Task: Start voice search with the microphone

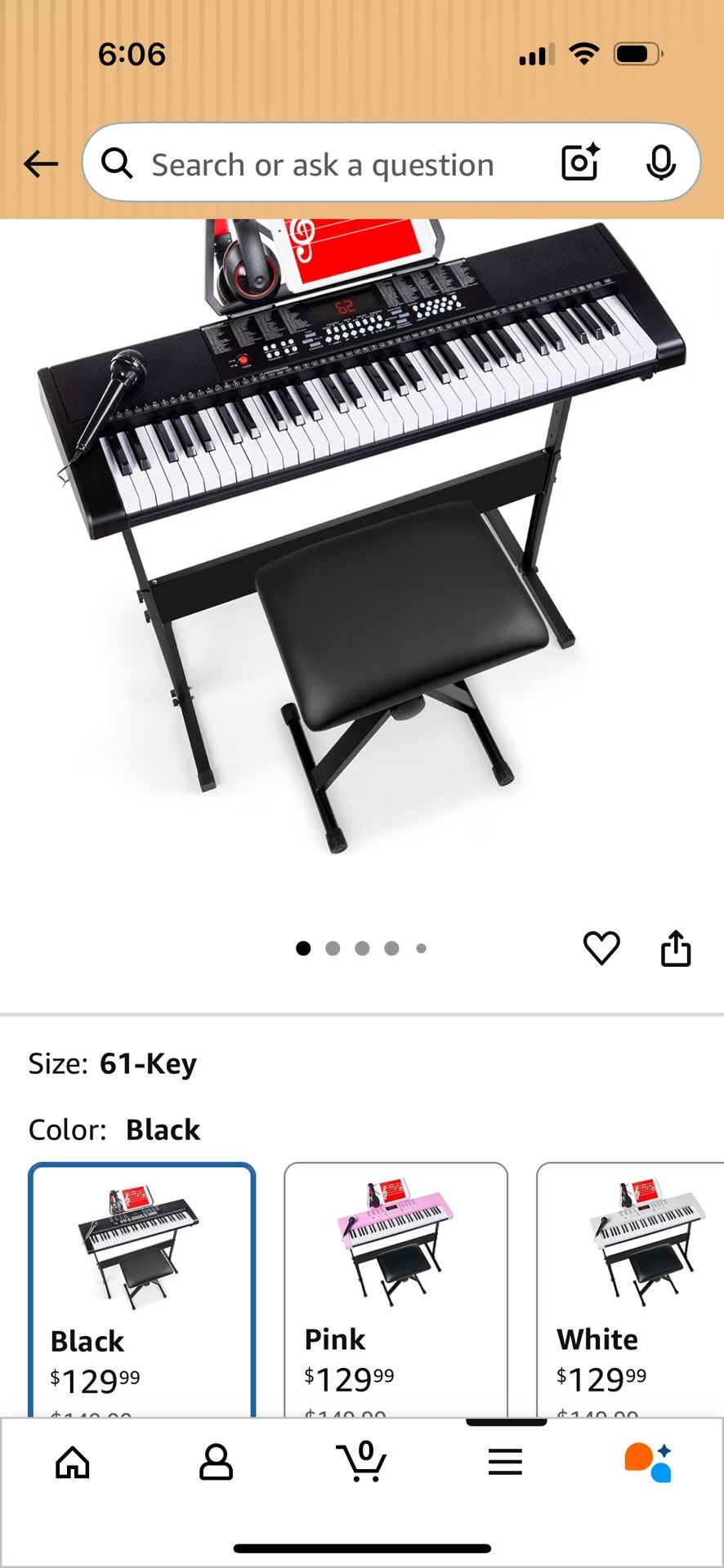Action: pyautogui.click(x=660, y=163)
